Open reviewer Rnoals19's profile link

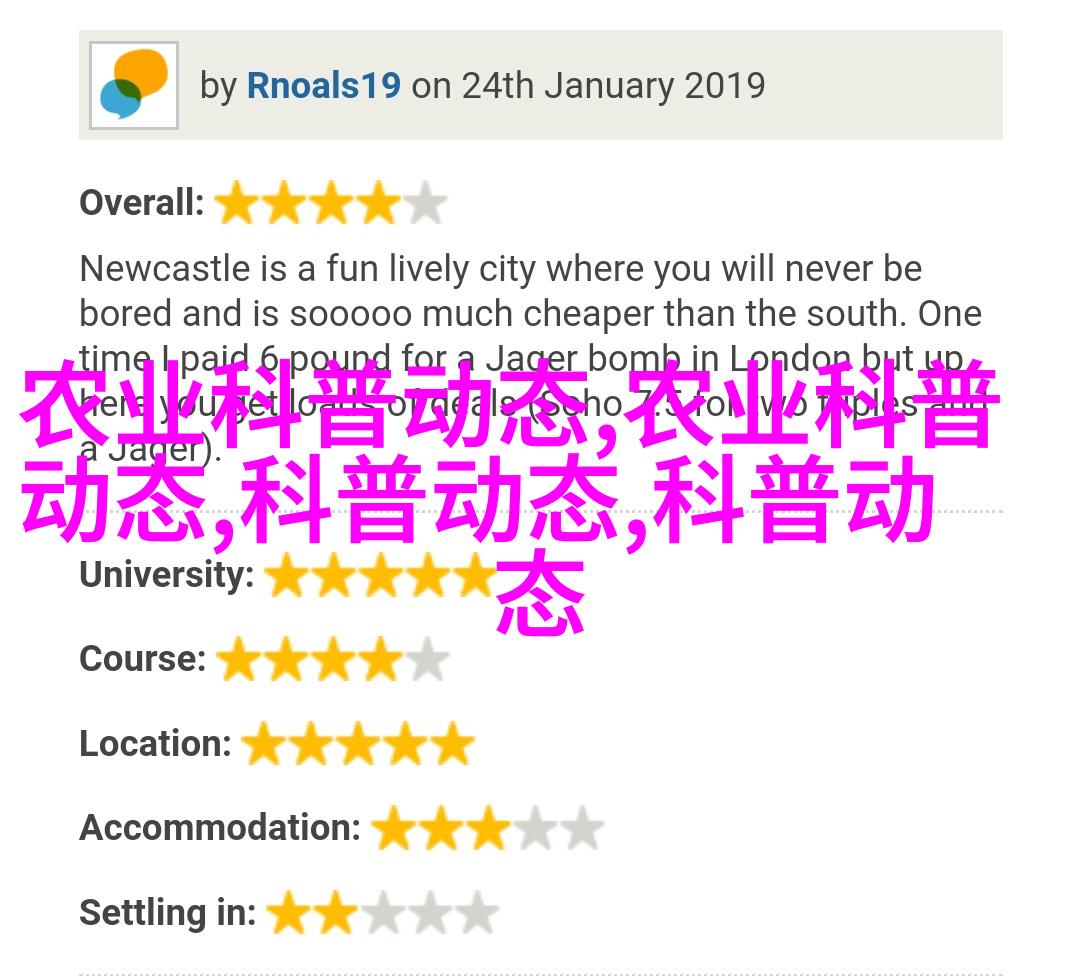tap(323, 85)
